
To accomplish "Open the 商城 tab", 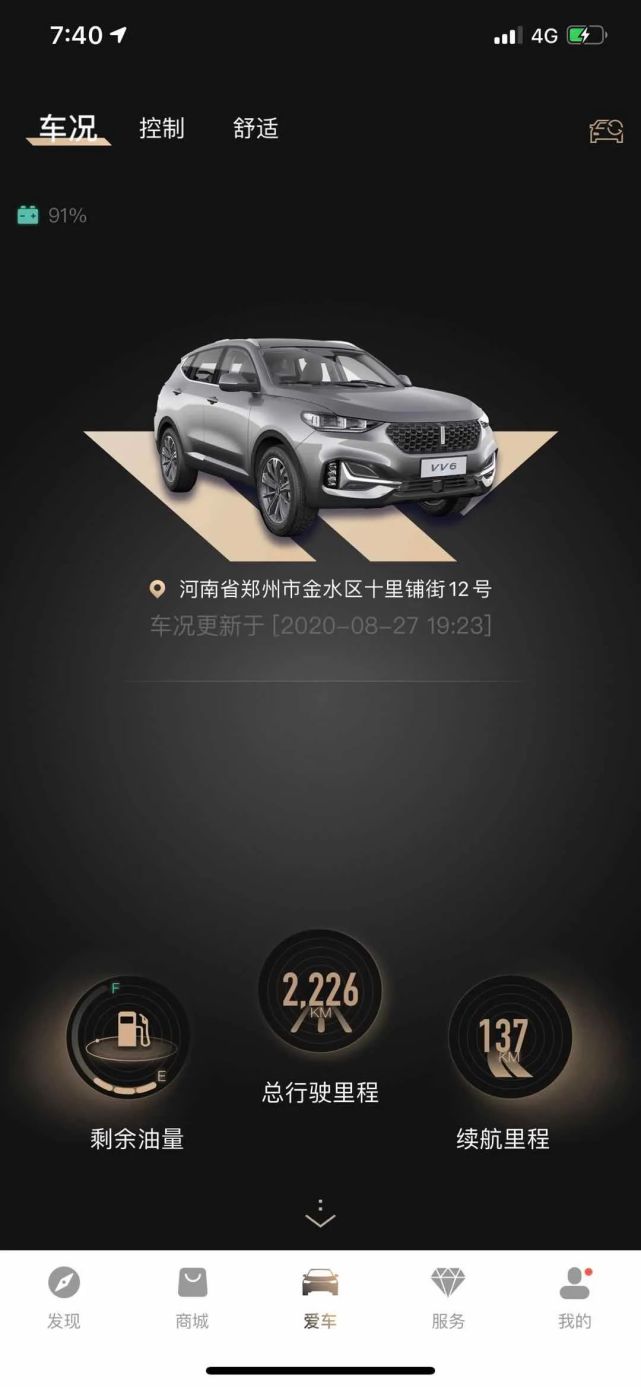I will coord(192,1297).
